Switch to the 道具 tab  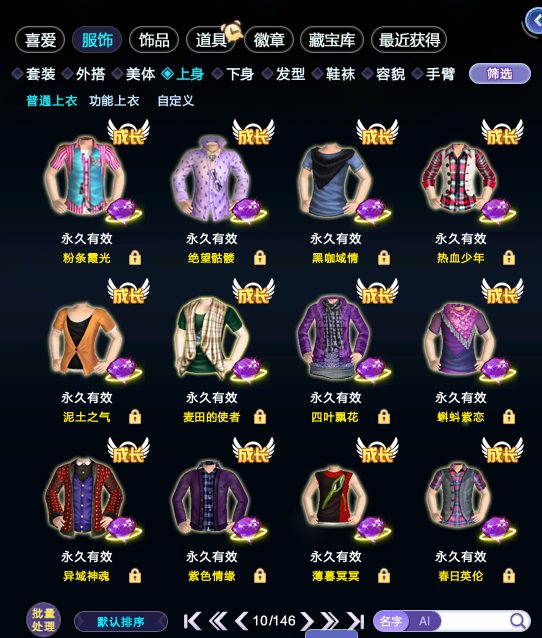tap(211, 40)
